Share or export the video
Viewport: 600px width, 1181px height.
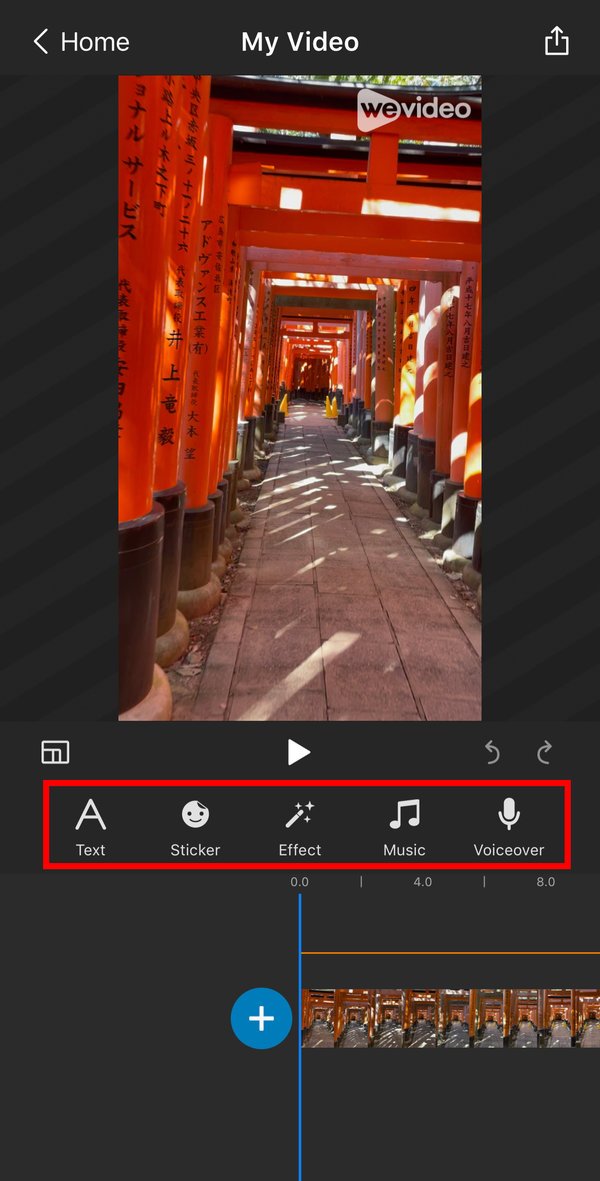[556, 41]
